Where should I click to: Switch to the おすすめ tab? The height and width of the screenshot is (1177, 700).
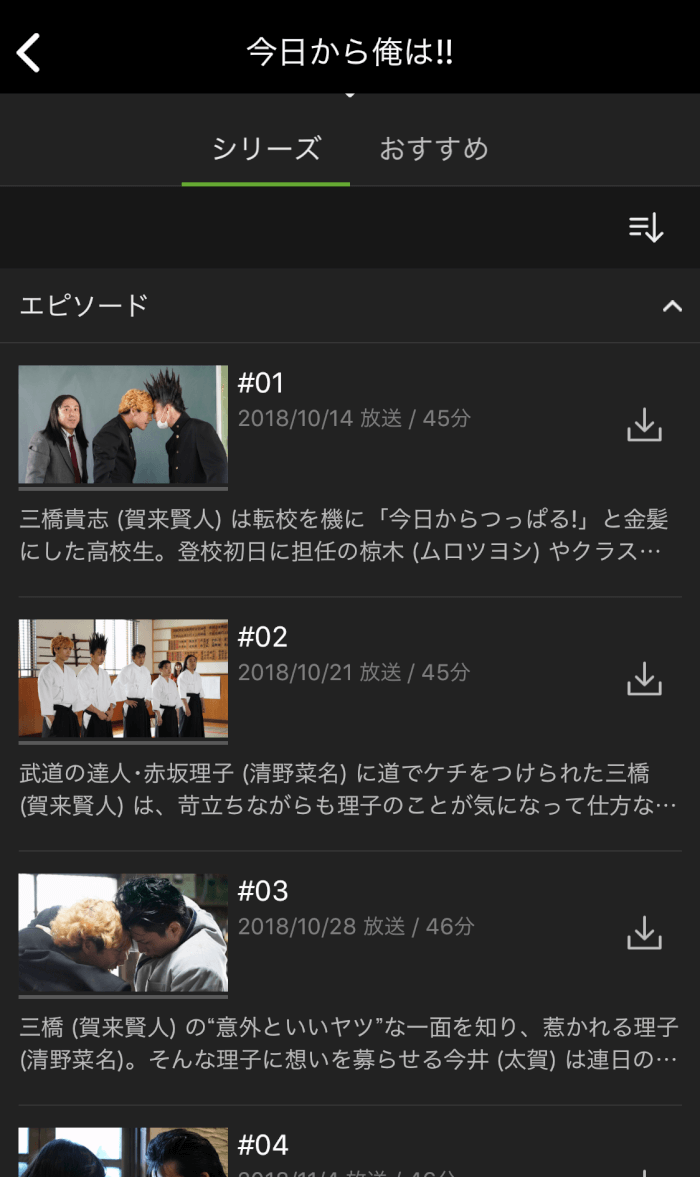click(433, 149)
